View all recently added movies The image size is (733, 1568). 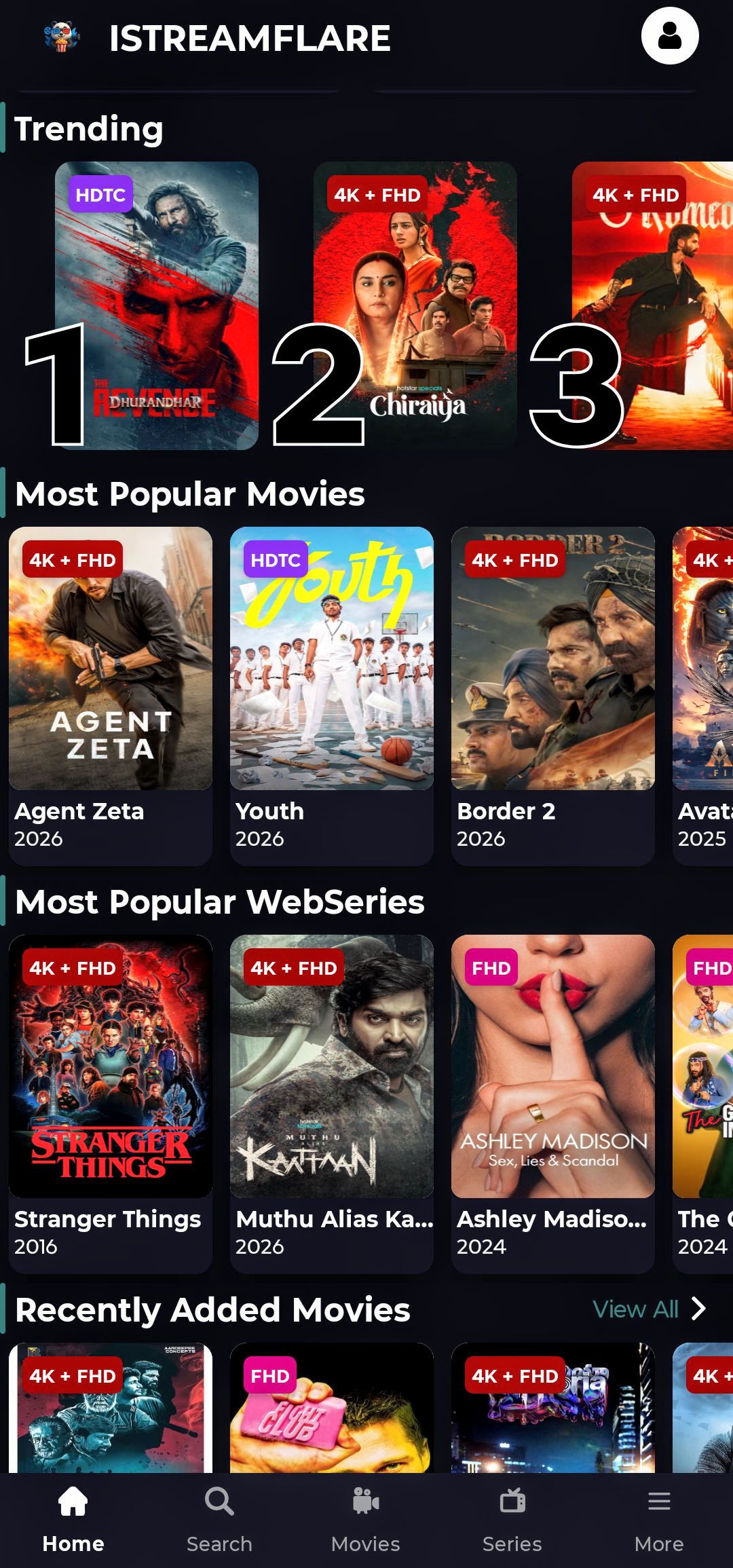coord(649,1309)
